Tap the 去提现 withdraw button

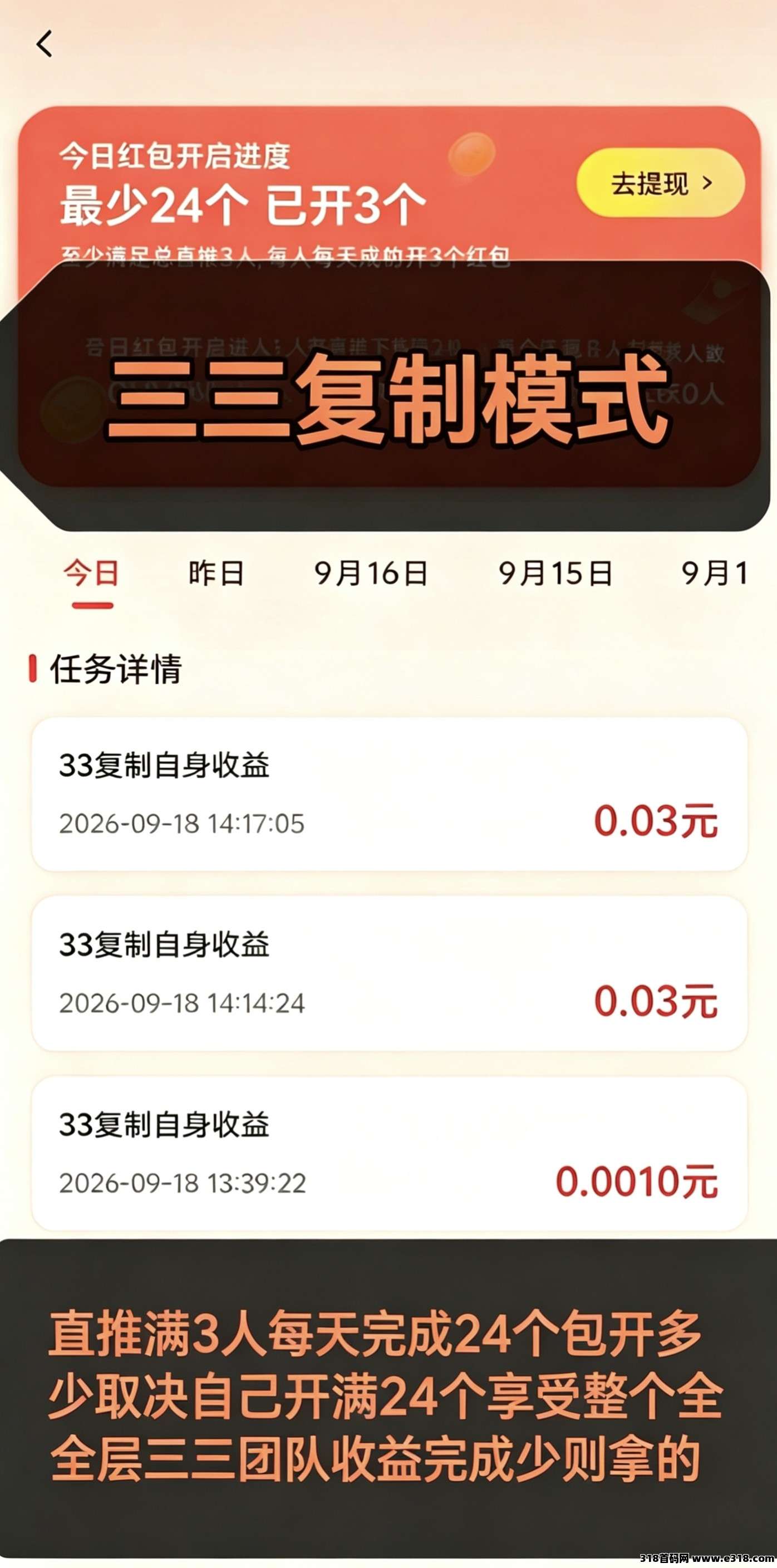[x=661, y=183]
